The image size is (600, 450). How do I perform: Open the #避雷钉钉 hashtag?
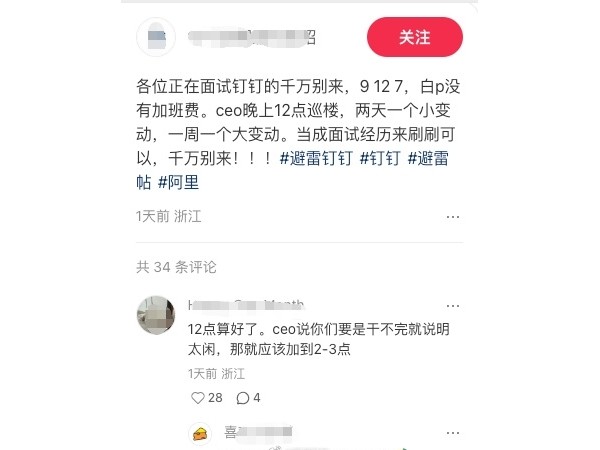pos(316,158)
